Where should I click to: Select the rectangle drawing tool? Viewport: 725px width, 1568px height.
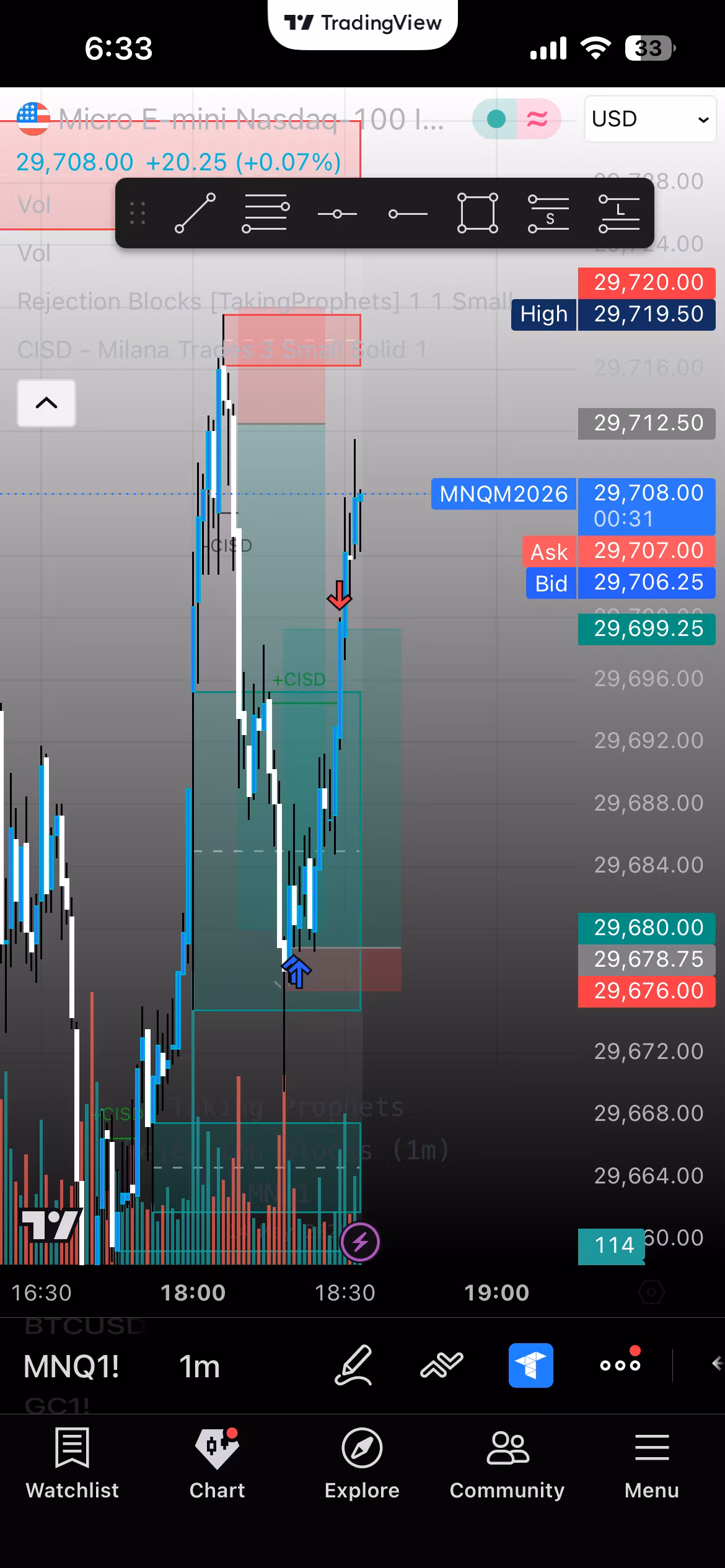(x=477, y=213)
